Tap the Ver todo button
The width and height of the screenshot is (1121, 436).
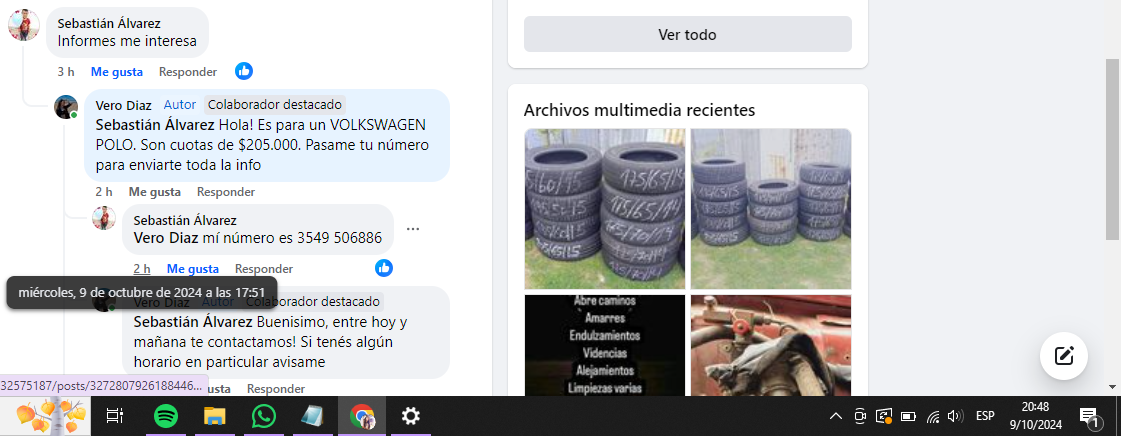(x=687, y=34)
